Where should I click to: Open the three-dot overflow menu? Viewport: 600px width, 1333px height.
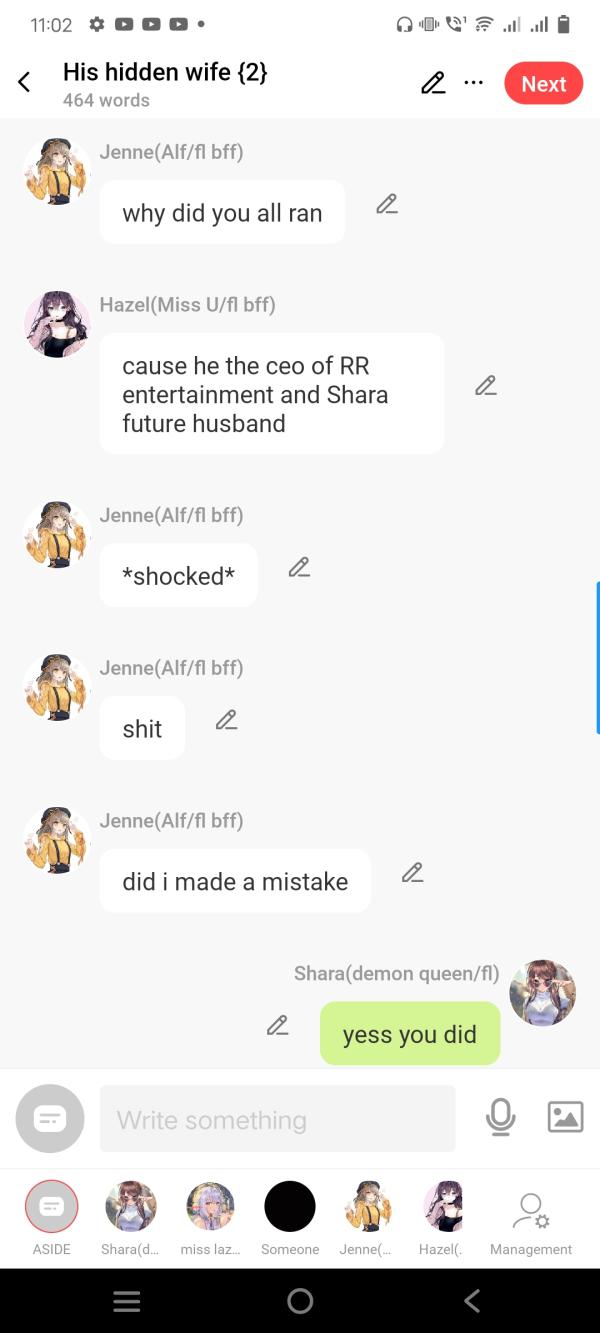pos(474,83)
